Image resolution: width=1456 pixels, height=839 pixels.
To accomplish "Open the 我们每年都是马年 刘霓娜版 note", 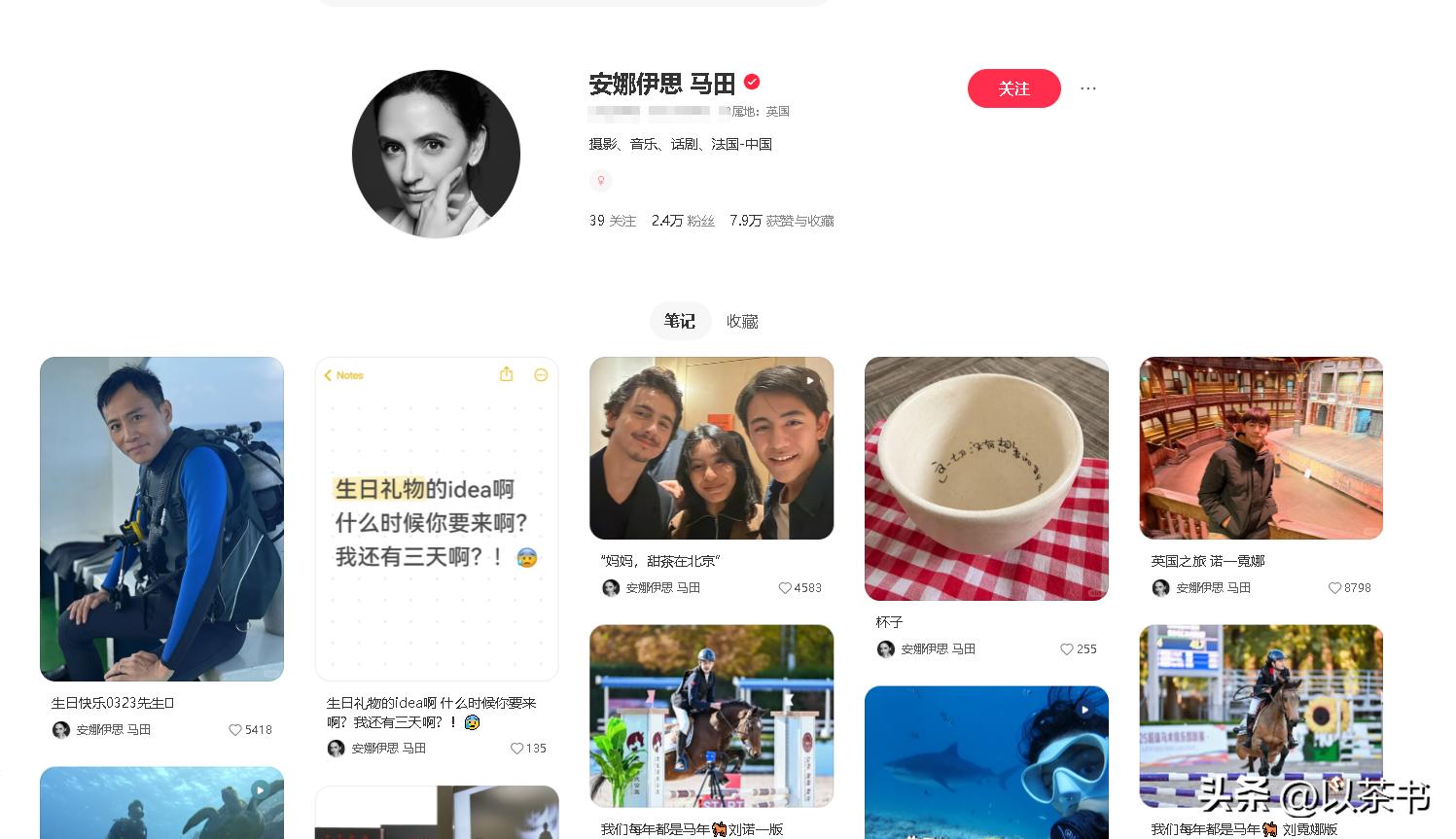I will [x=1261, y=716].
